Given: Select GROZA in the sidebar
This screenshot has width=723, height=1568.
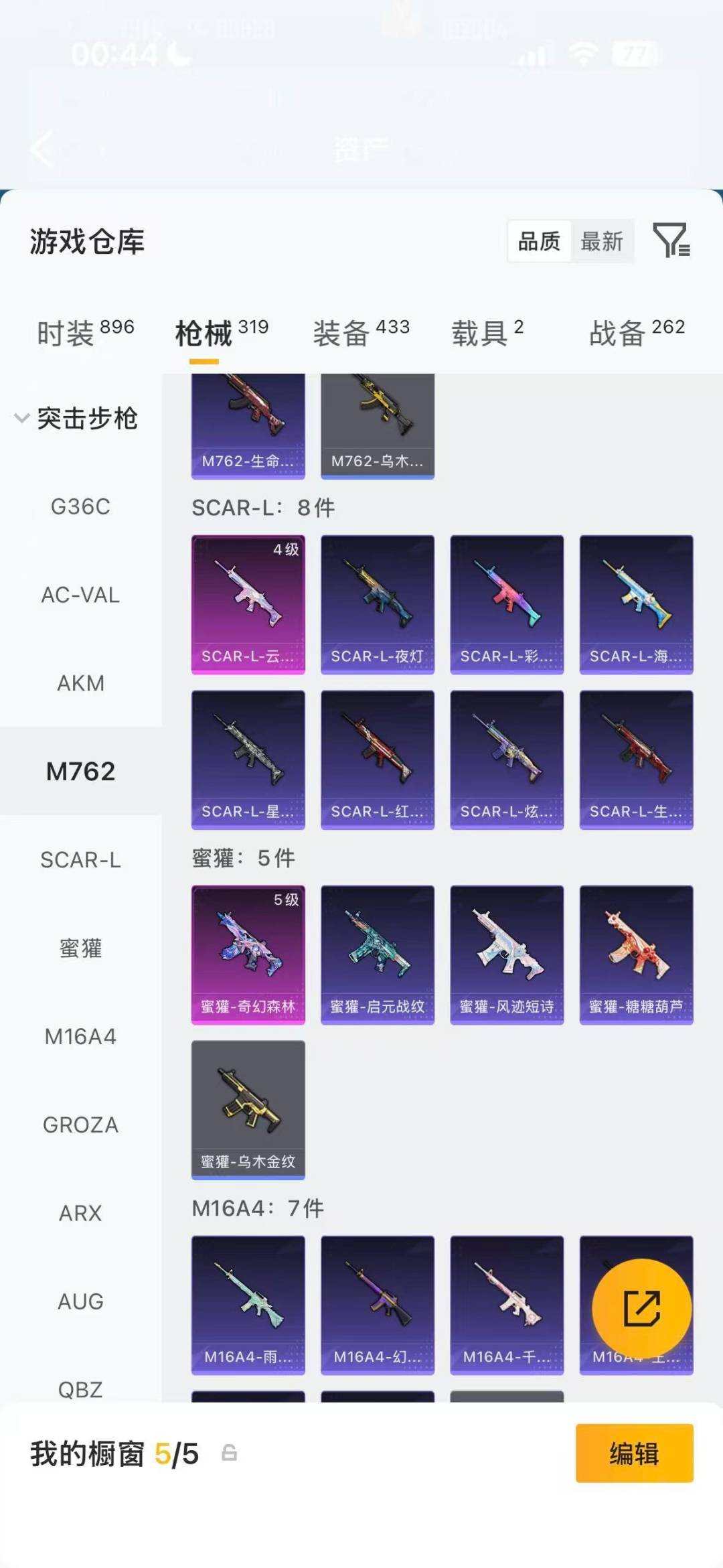Looking at the screenshot, I should click(x=81, y=1125).
